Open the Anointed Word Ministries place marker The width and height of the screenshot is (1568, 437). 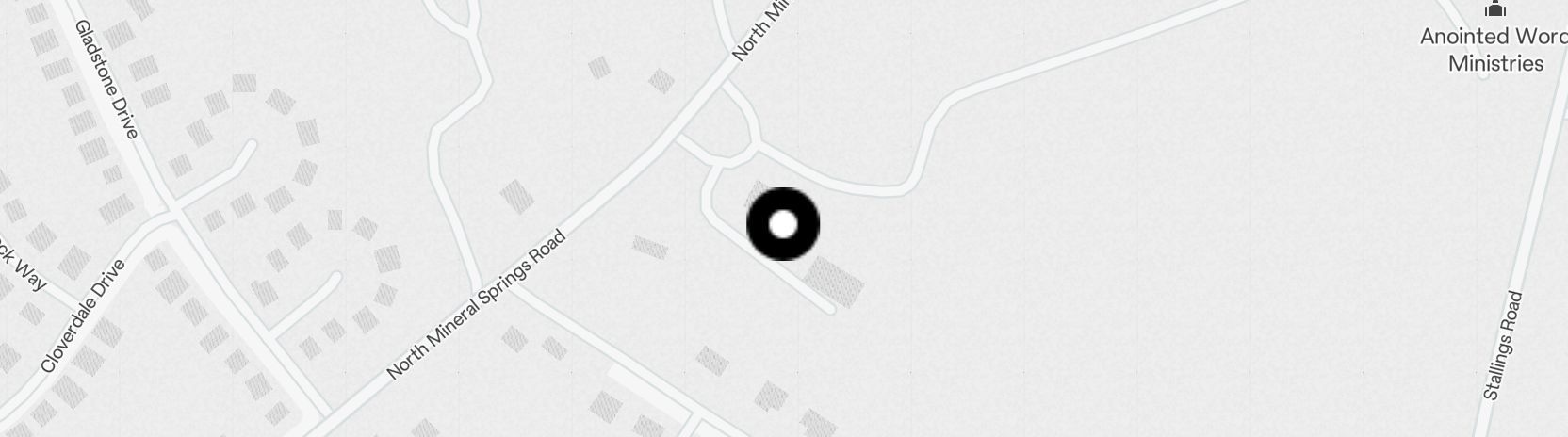click(x=1495, y=9)
